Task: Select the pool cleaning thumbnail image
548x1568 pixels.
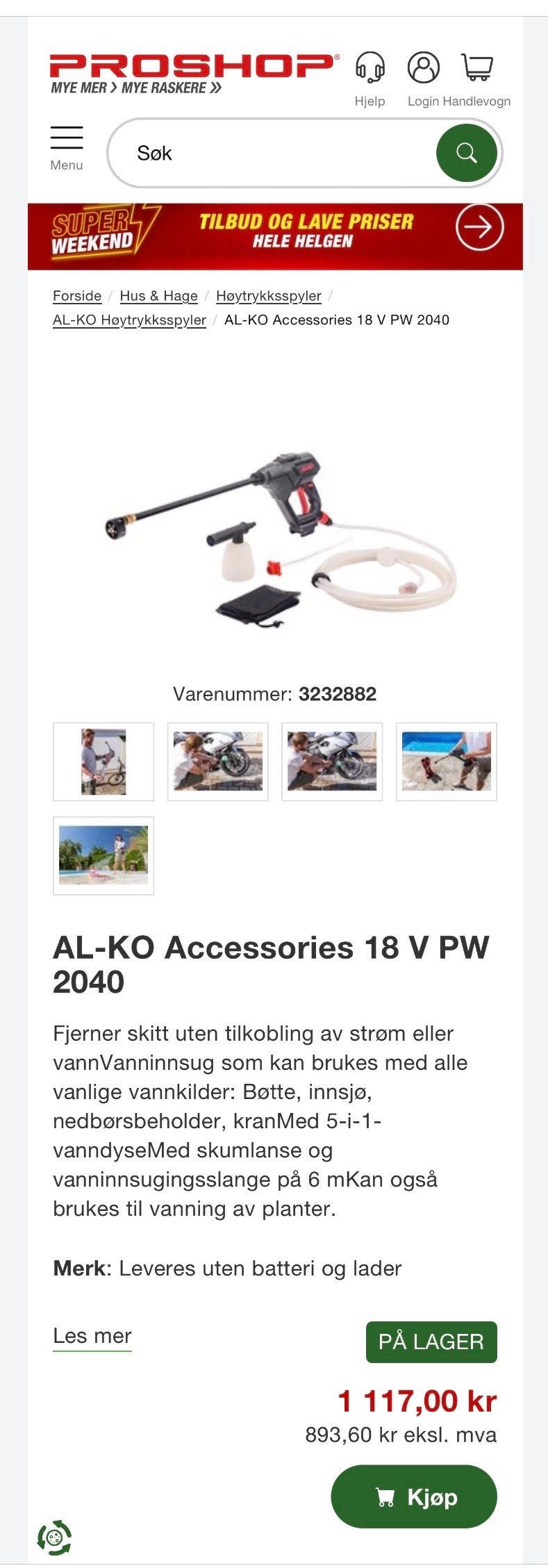Action: coord(447,761)
